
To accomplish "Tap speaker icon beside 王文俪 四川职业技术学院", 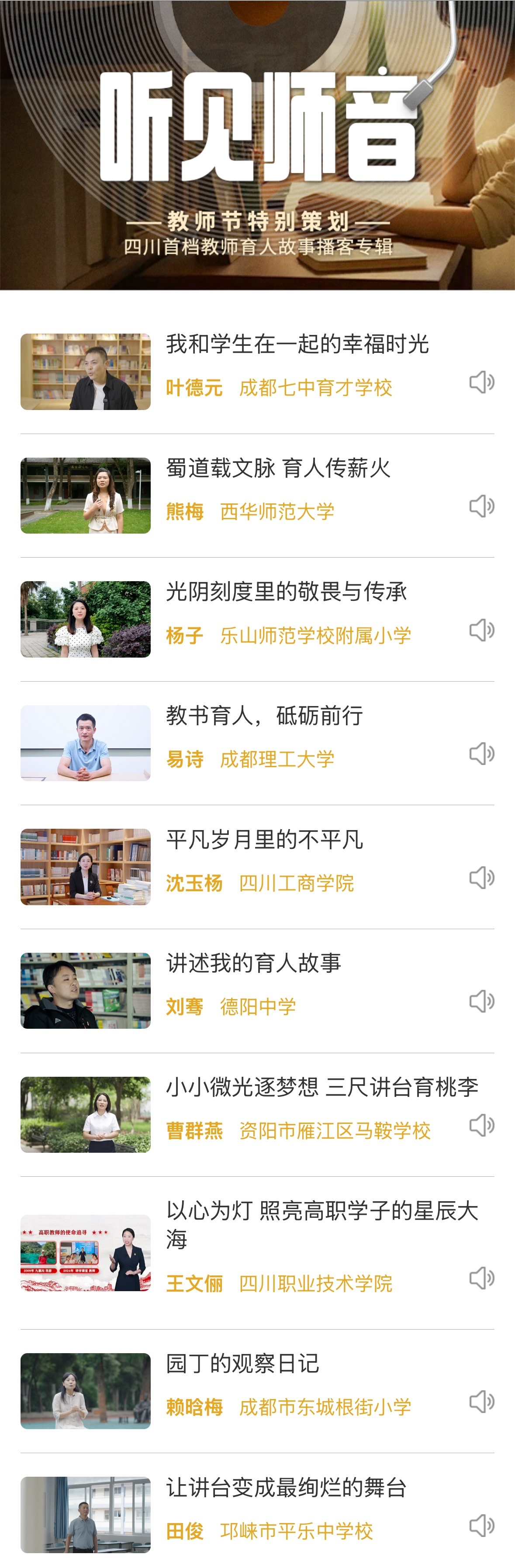I will point(481,1278).
